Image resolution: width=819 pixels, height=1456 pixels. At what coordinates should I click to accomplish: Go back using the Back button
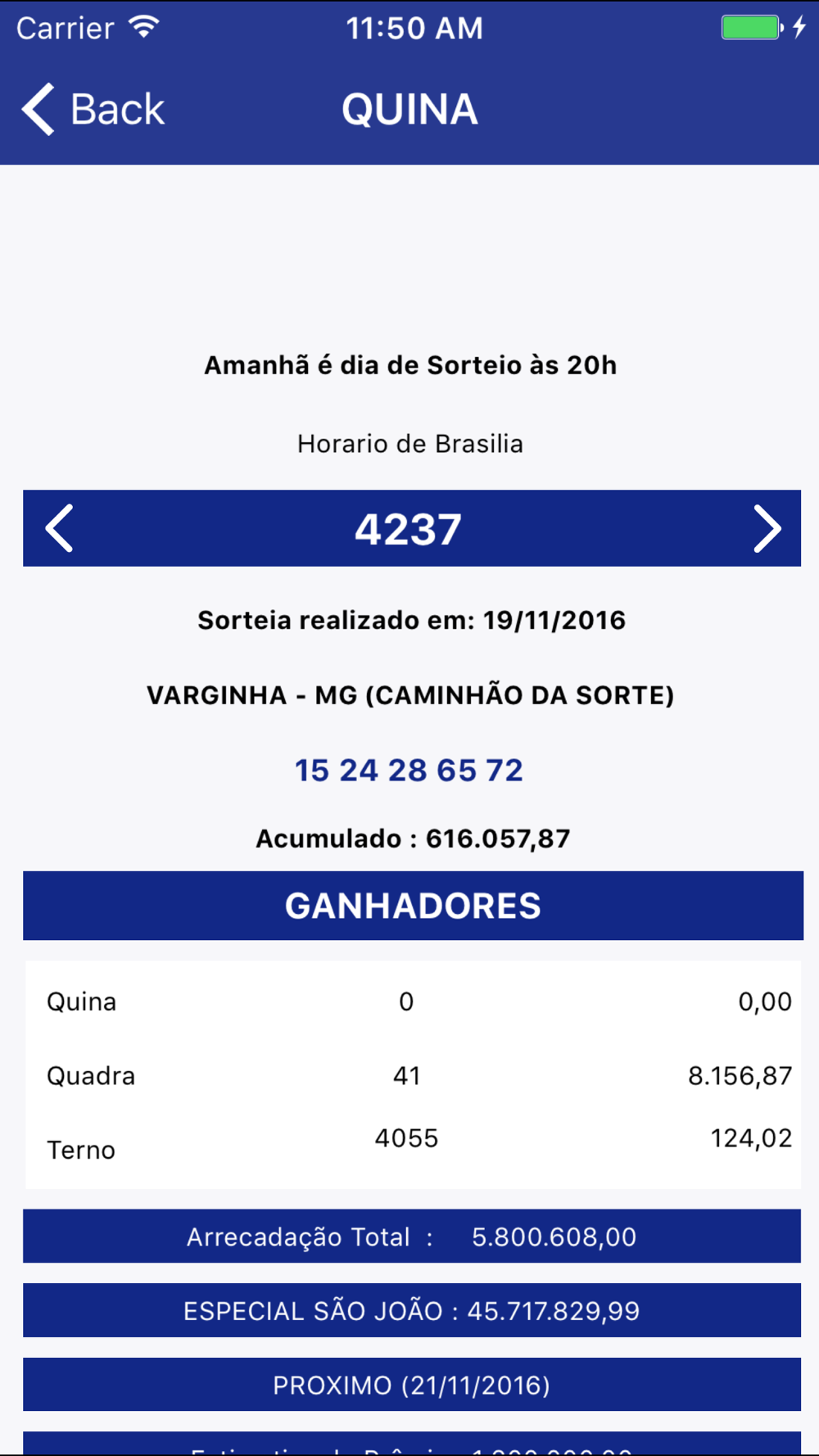pos(93,109)
